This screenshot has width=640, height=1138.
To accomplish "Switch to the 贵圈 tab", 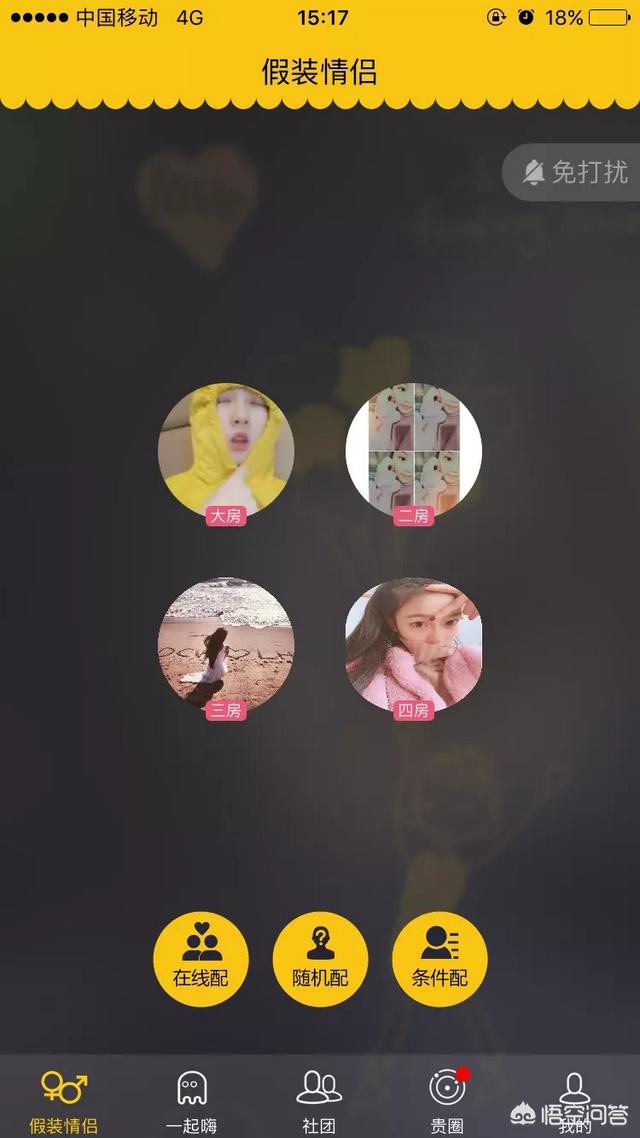I will pyautogui.click(x=447, y=1100).
